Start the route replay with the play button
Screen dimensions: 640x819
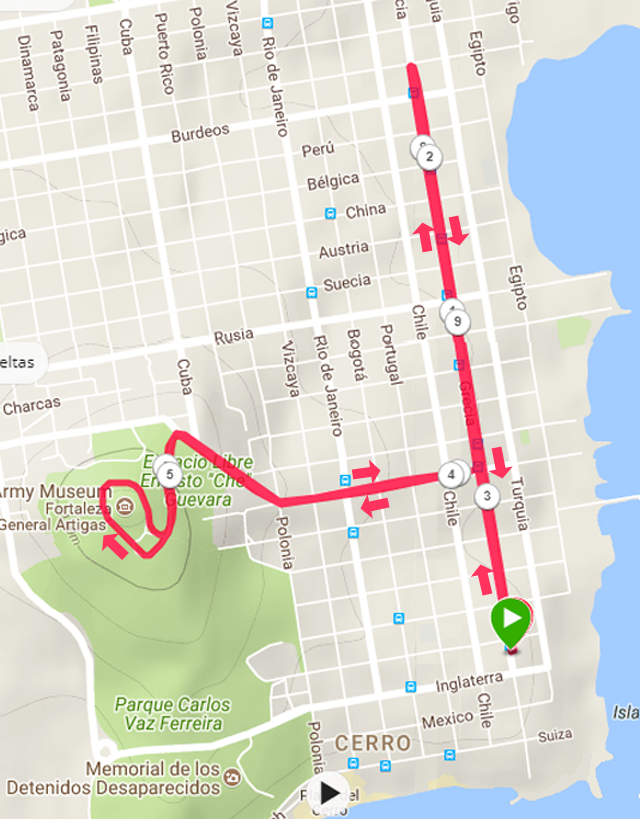pyautogui.click(x=330, y=794)
